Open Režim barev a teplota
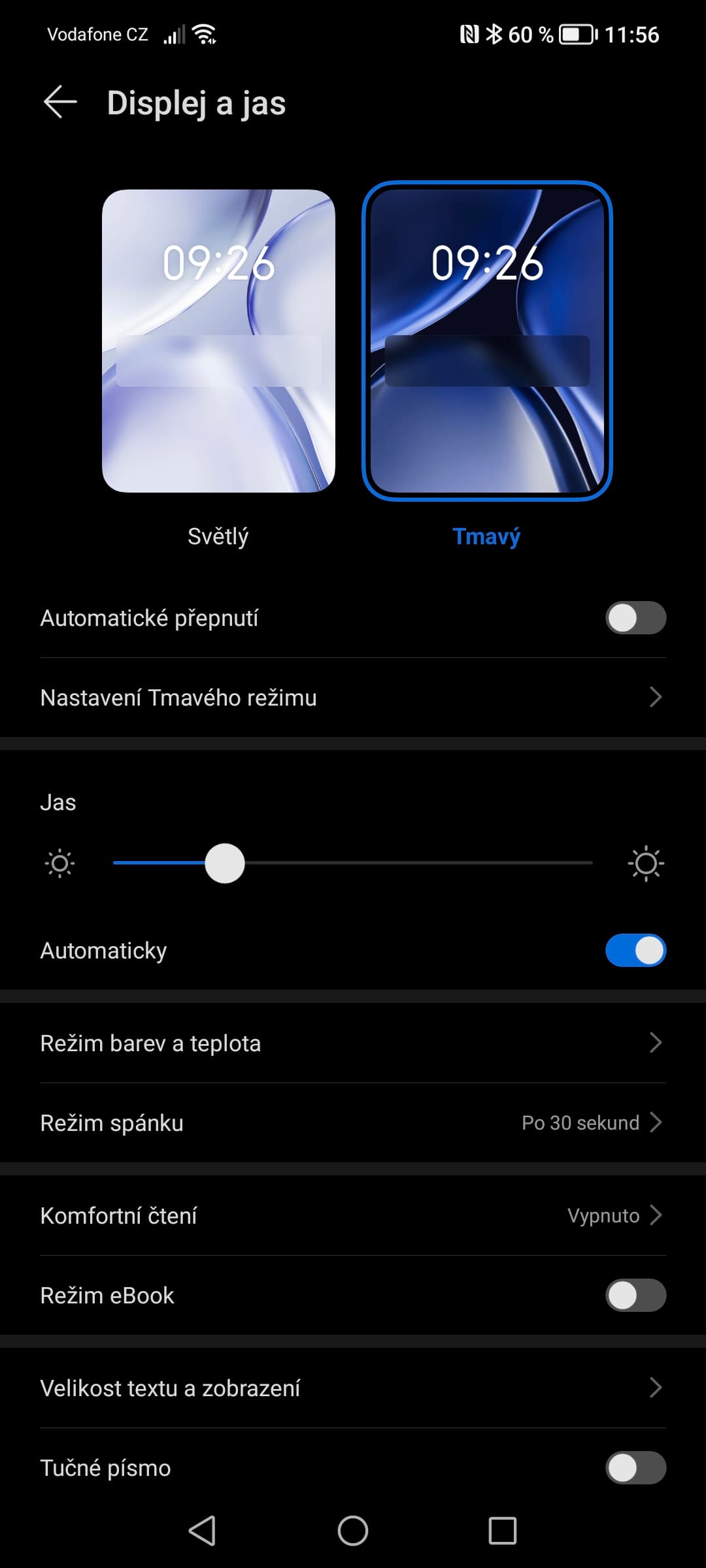Image resolution: width=706 pixels, height=1568 pixels. click(x=353, y=1043)
